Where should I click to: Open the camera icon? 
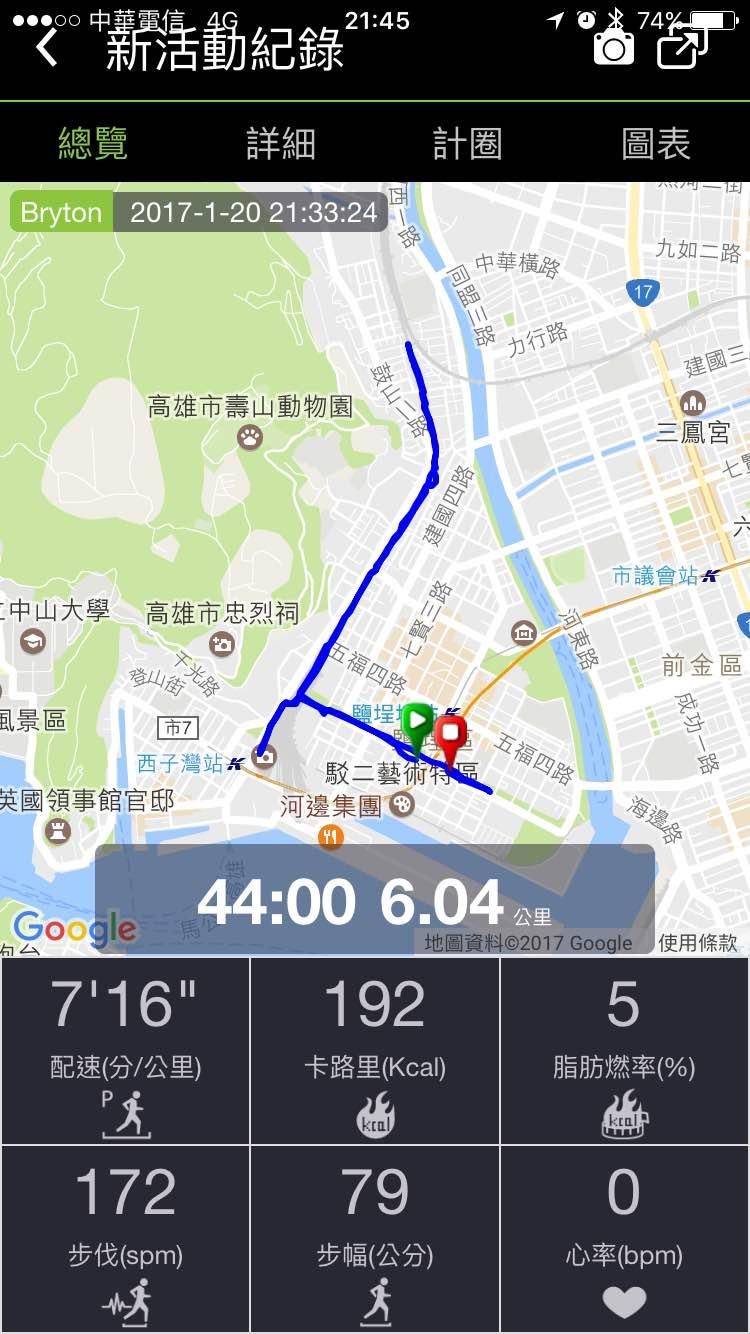click(x=614, y=47)
